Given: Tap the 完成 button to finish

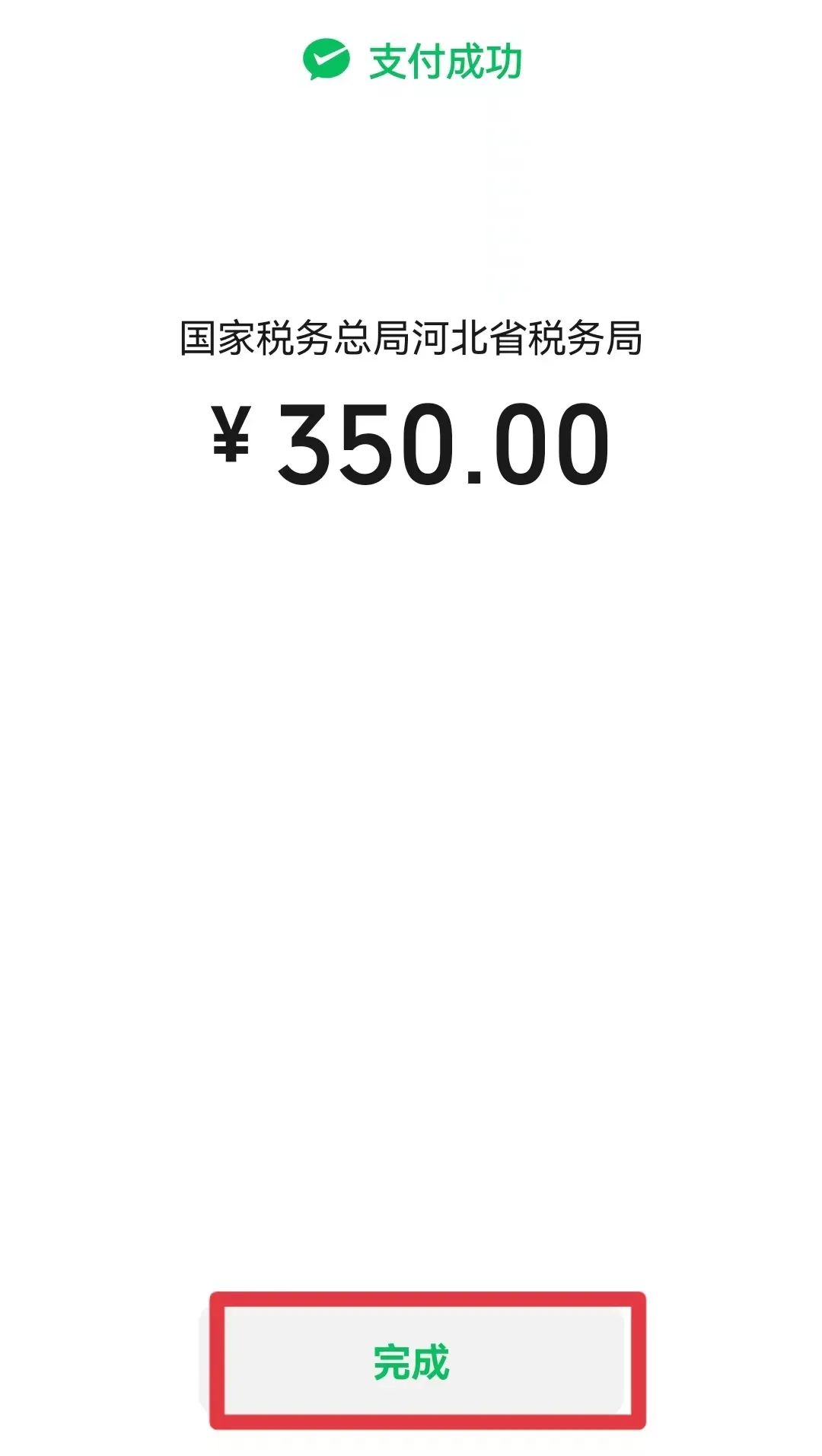Looking at the screenshot, I should 412,1362.
